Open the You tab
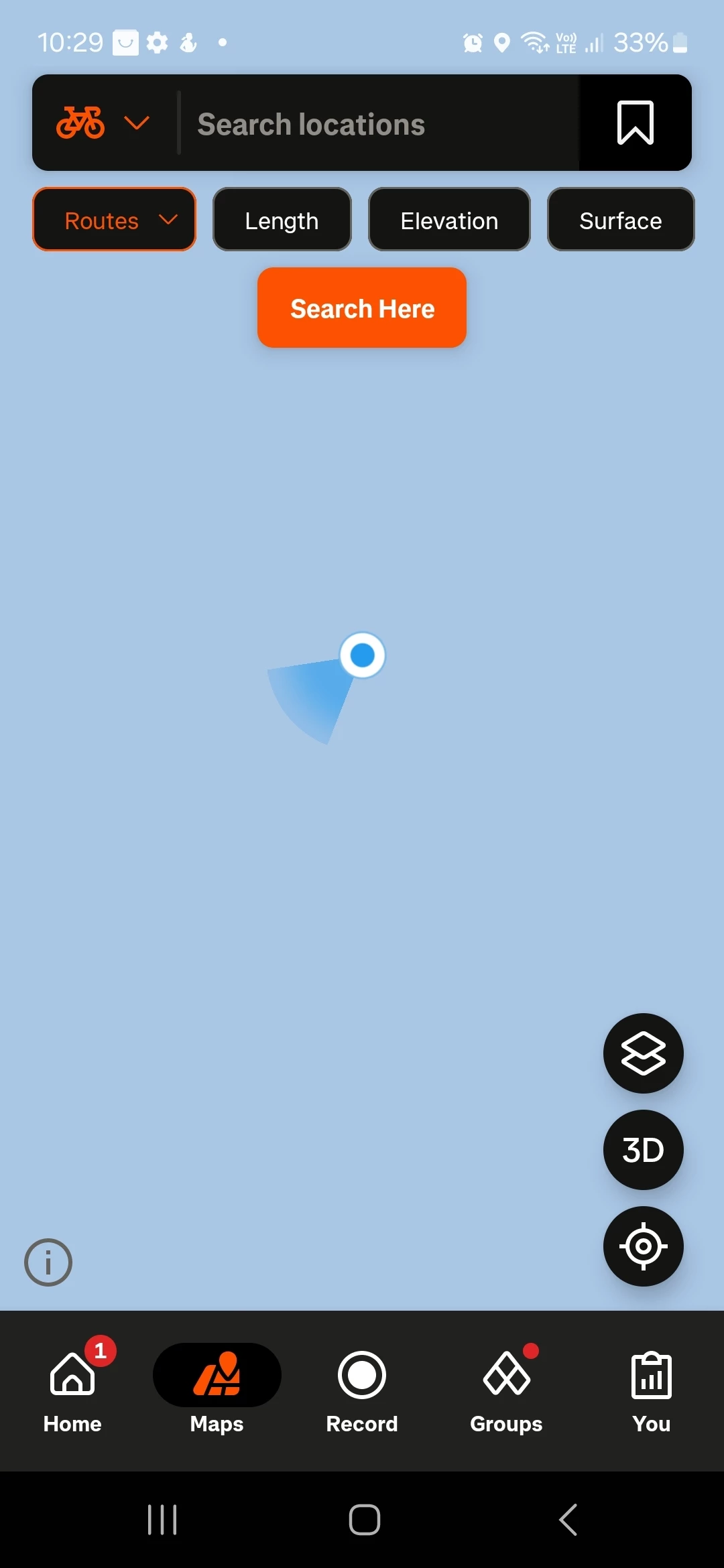Viewport: 724px width, 1568px height. (x=651, y=1390)
